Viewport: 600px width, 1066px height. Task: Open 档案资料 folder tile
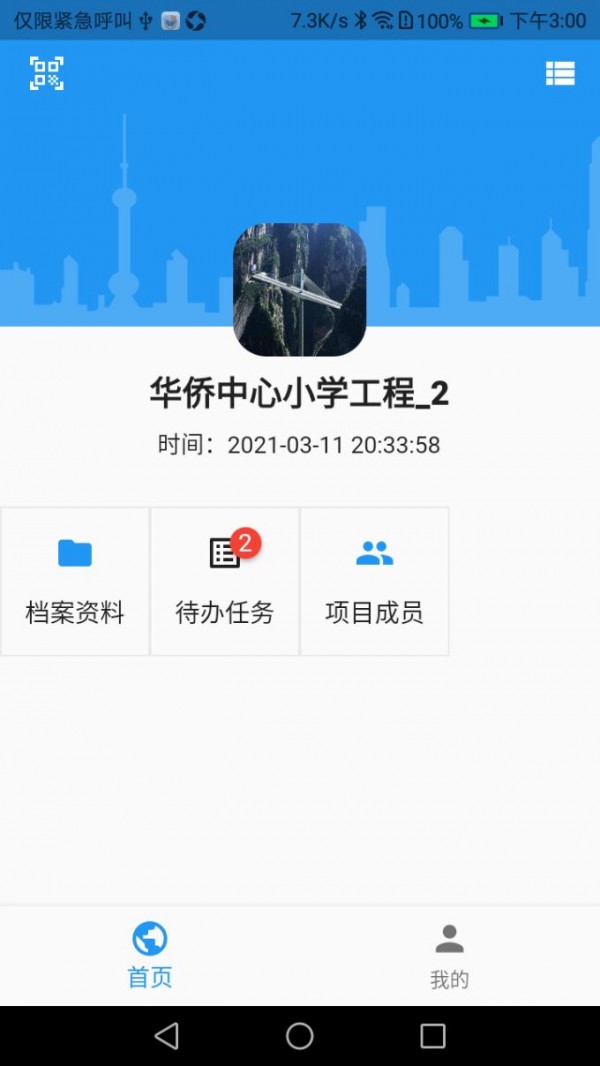[75, 581]
